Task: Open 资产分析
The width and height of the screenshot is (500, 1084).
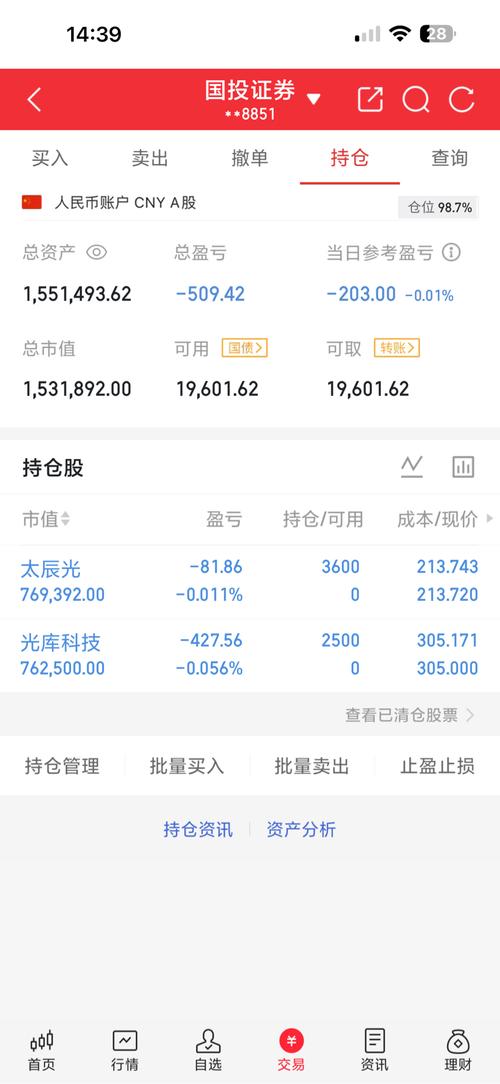Action: 301,830
